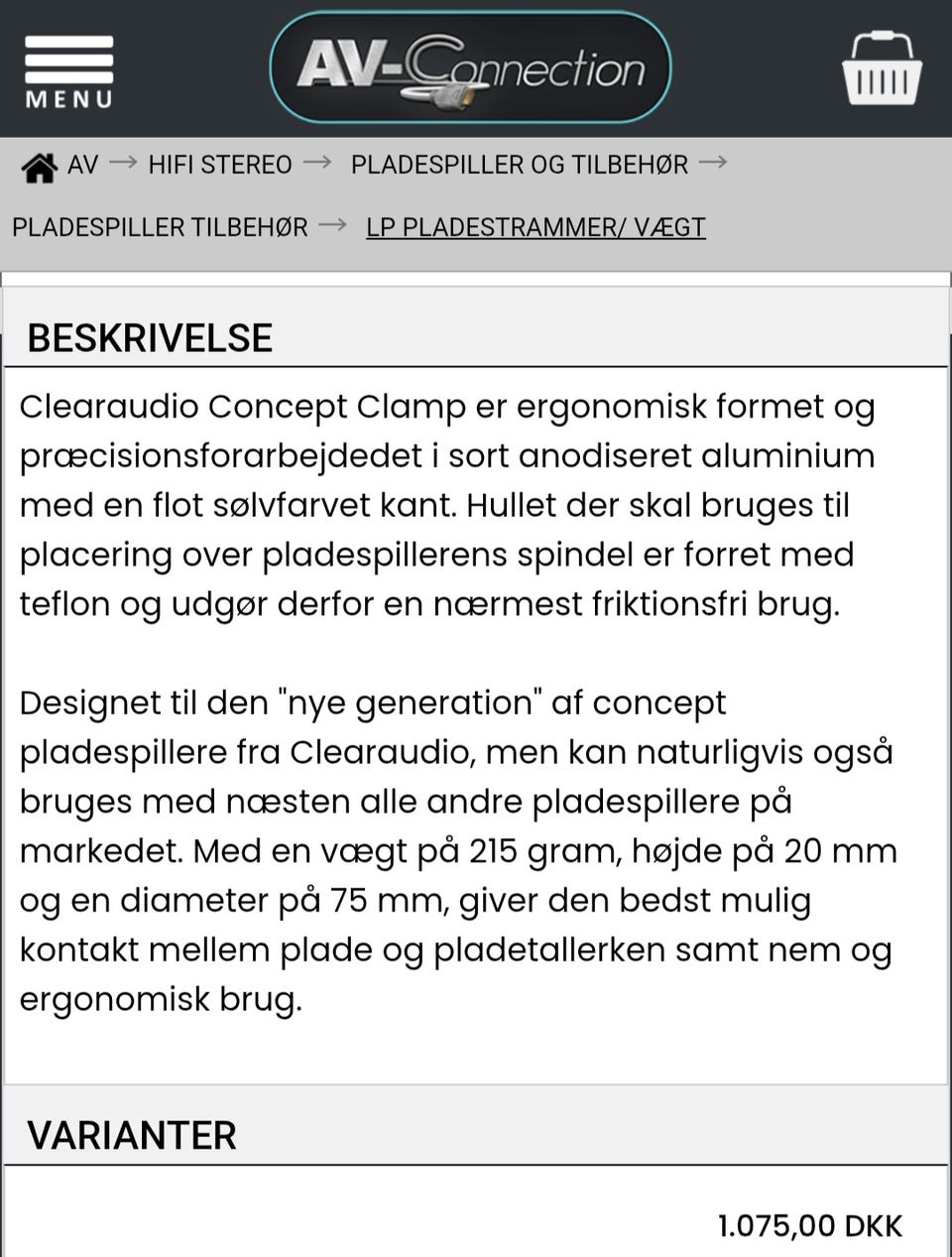Screen dimensions: 952x1257
Task: Go to PLADESPILLER TILBEHØR section
Action: pos(160,227)
